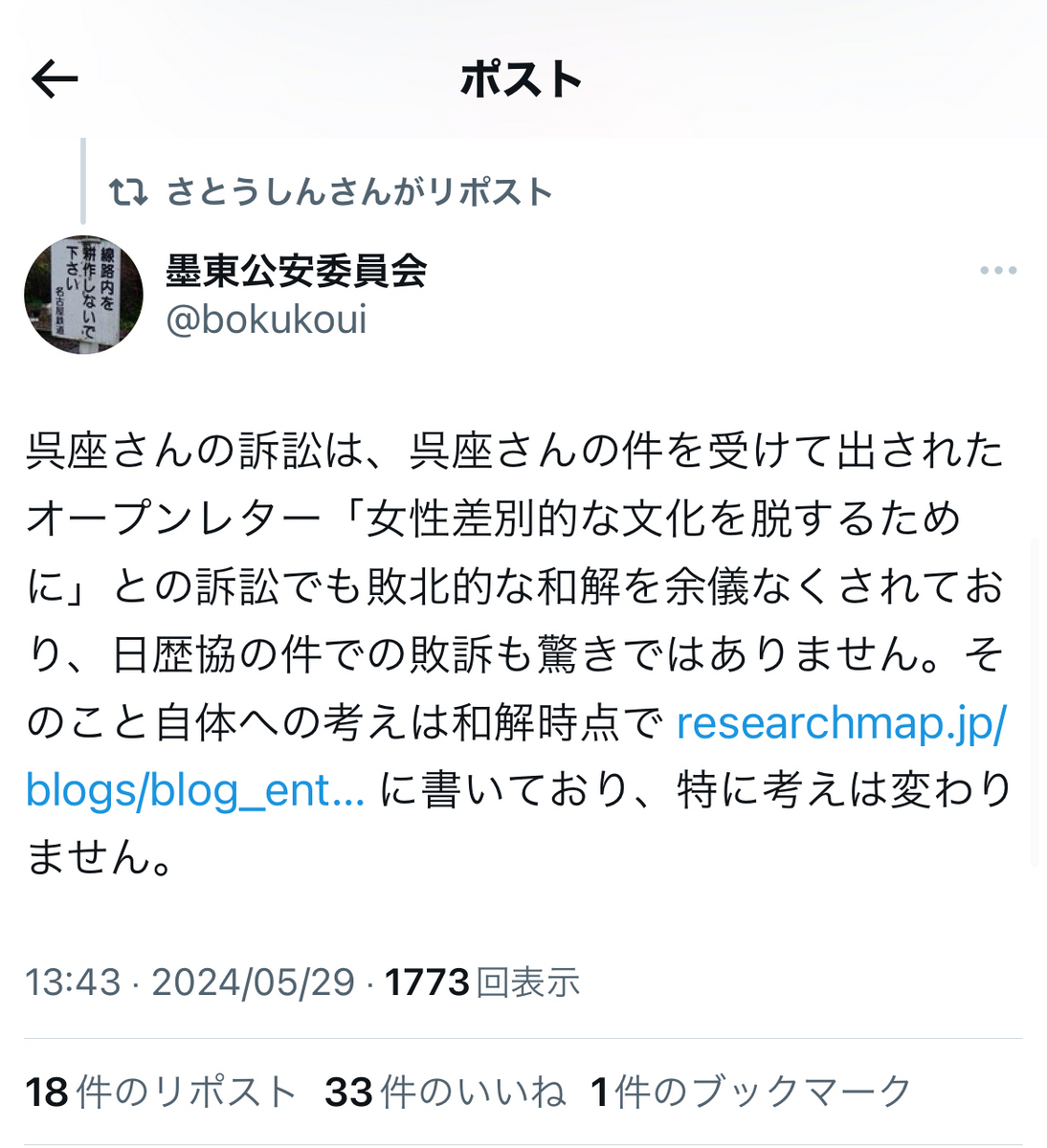Tap the さとうしんさんがリポスト label
Image resolution: width=1047 pixels, height=1148 pixels.
click(x=359, y=192)
